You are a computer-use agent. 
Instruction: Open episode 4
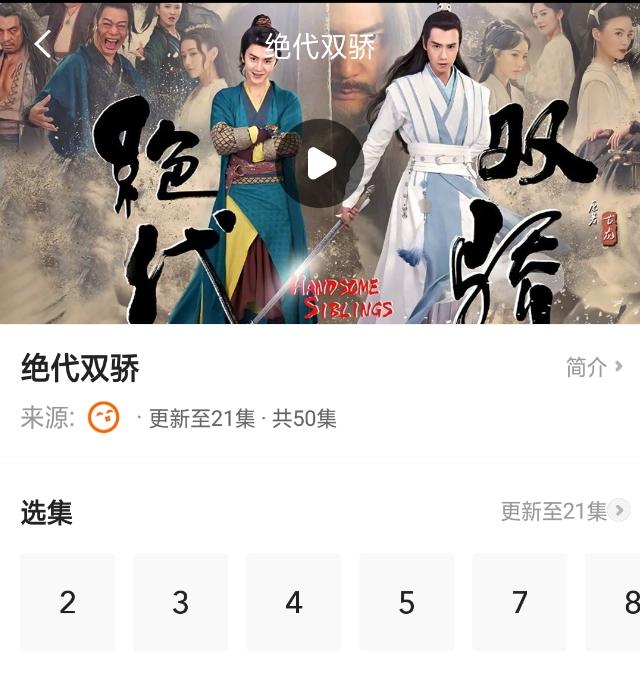[x=293, y=602]
